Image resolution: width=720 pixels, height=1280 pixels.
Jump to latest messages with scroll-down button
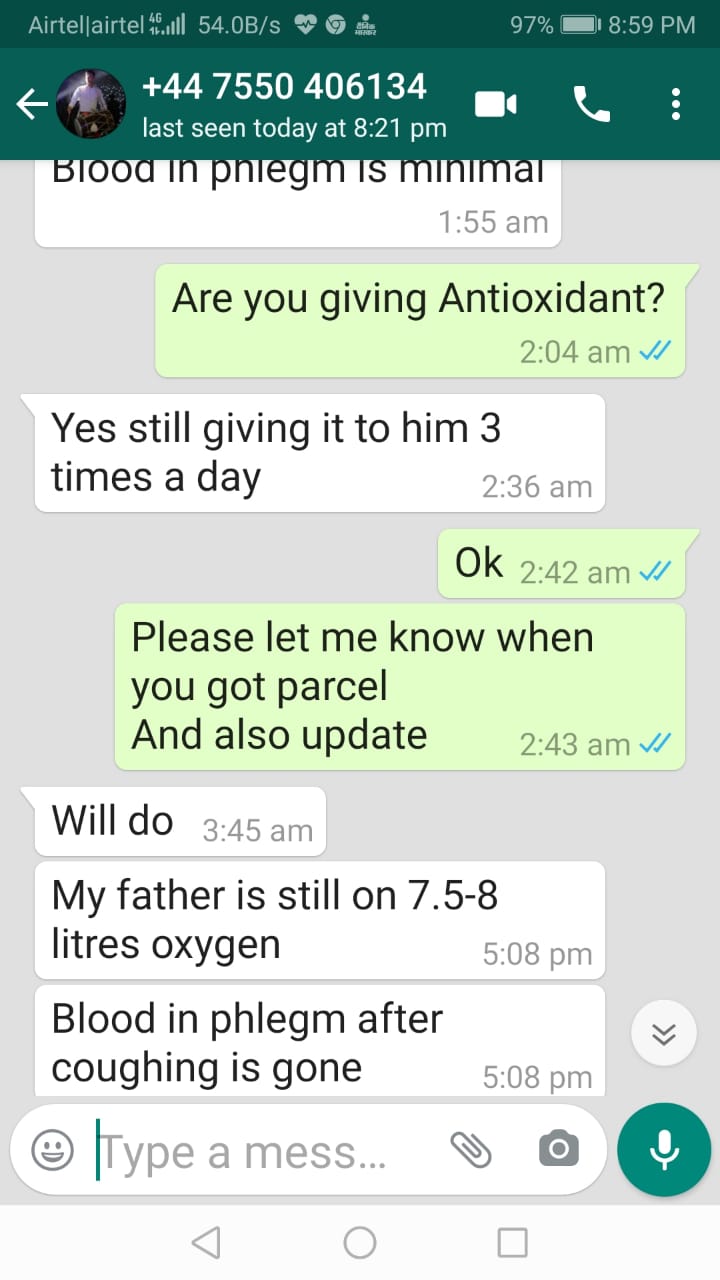pyautogui.click(x=664, y=1033)
